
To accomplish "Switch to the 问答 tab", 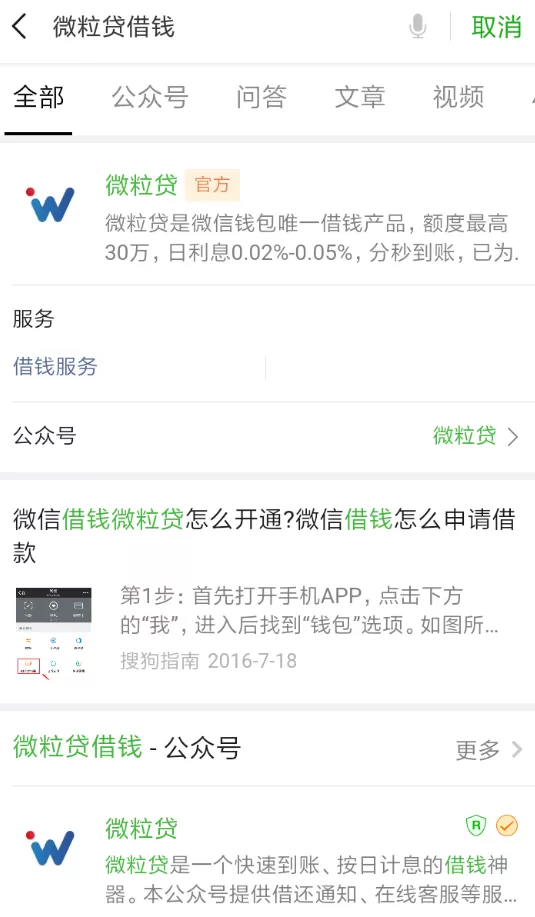I will 261,97.
